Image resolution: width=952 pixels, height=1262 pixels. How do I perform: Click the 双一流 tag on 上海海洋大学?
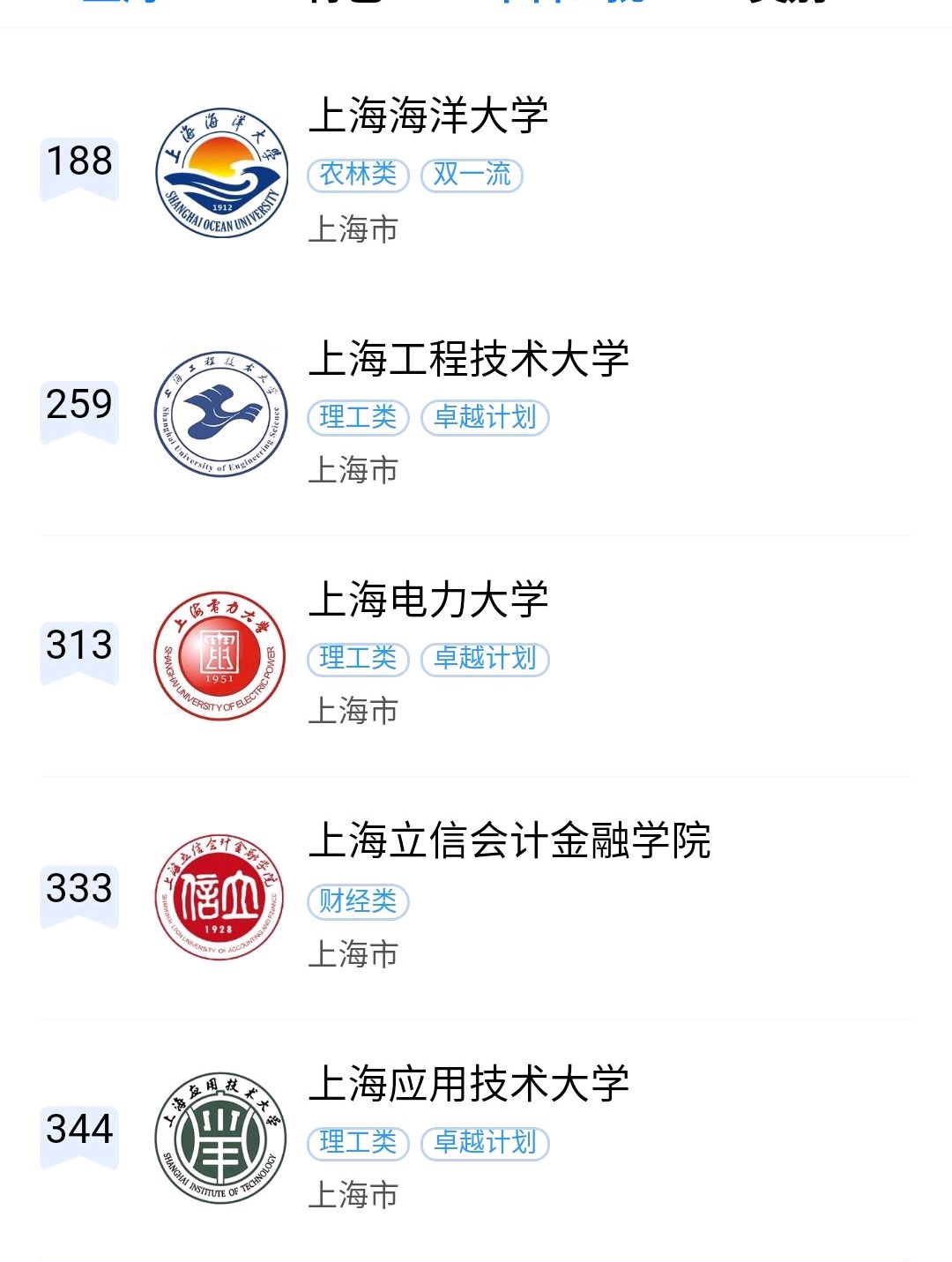(x=472, y=176)
